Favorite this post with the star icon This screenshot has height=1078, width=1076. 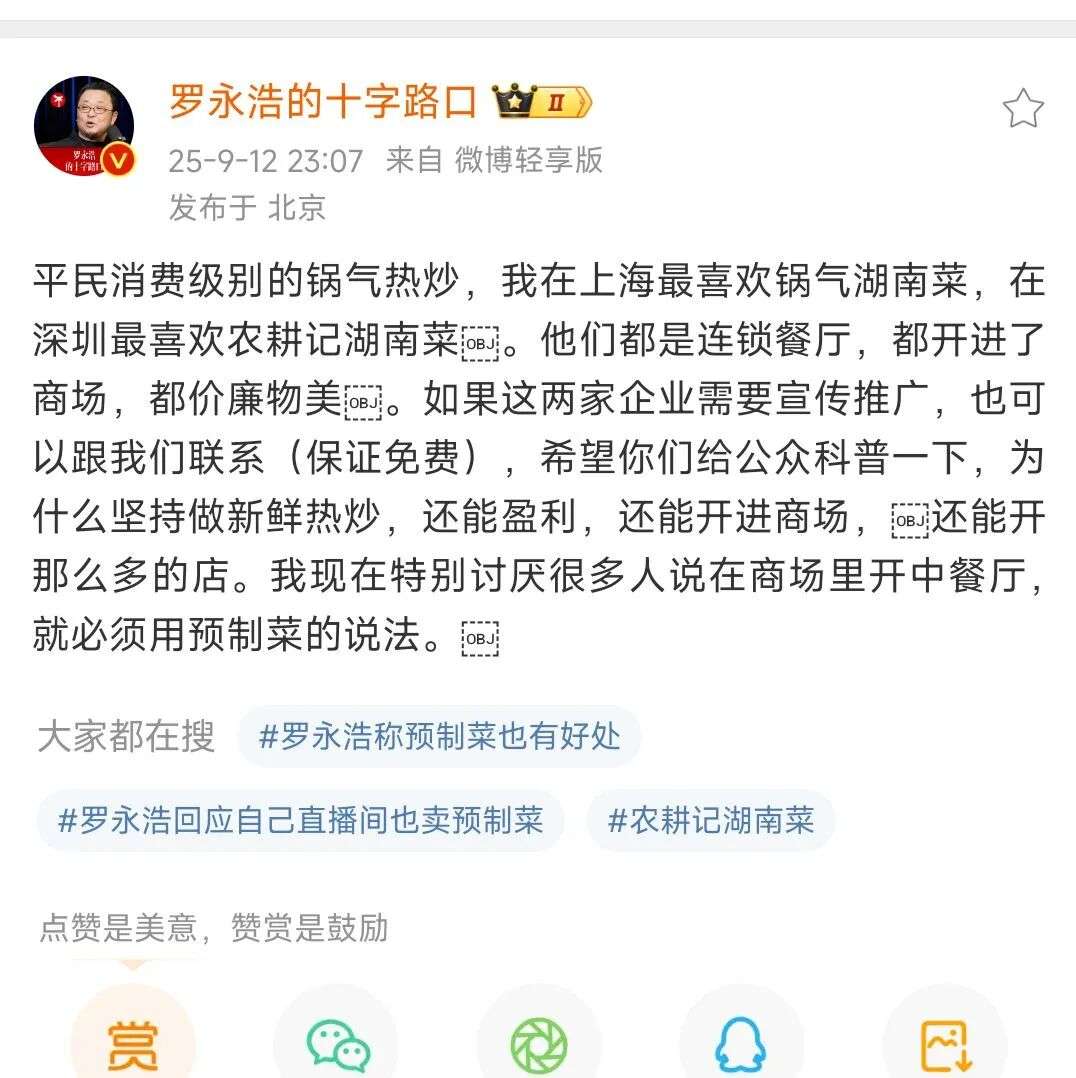pos(1022,109)
